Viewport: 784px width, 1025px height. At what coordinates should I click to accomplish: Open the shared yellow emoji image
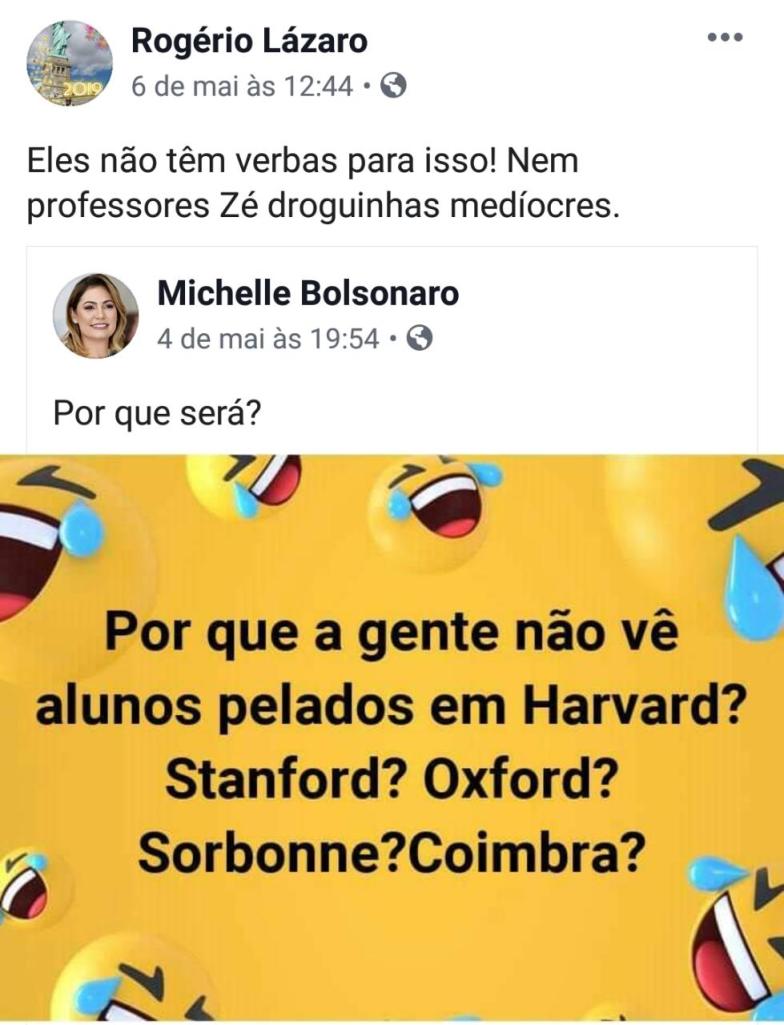(x=392, y=738)
